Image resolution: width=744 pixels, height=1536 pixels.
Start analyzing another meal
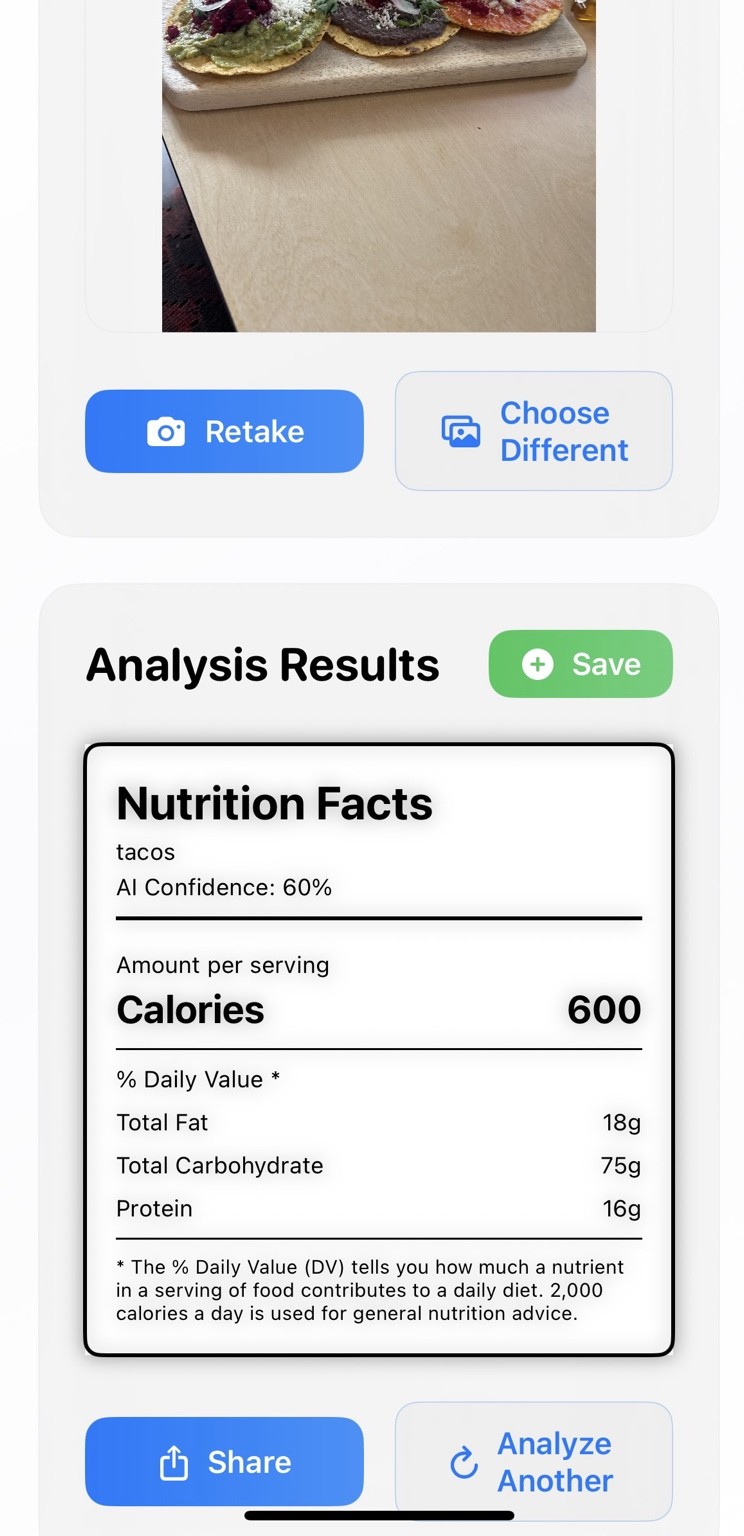coord(533,1461)
